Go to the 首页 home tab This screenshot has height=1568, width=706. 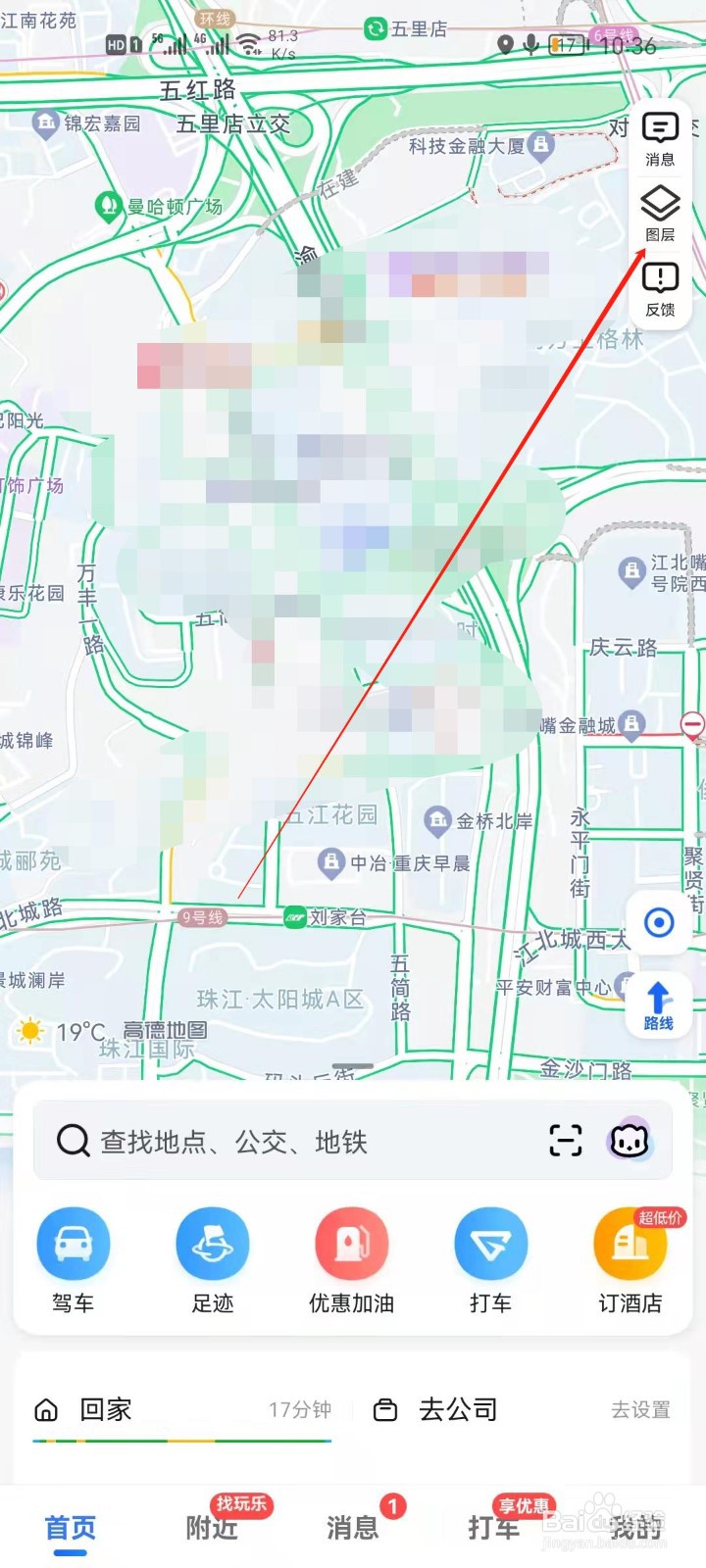[x=71, y=1527]
